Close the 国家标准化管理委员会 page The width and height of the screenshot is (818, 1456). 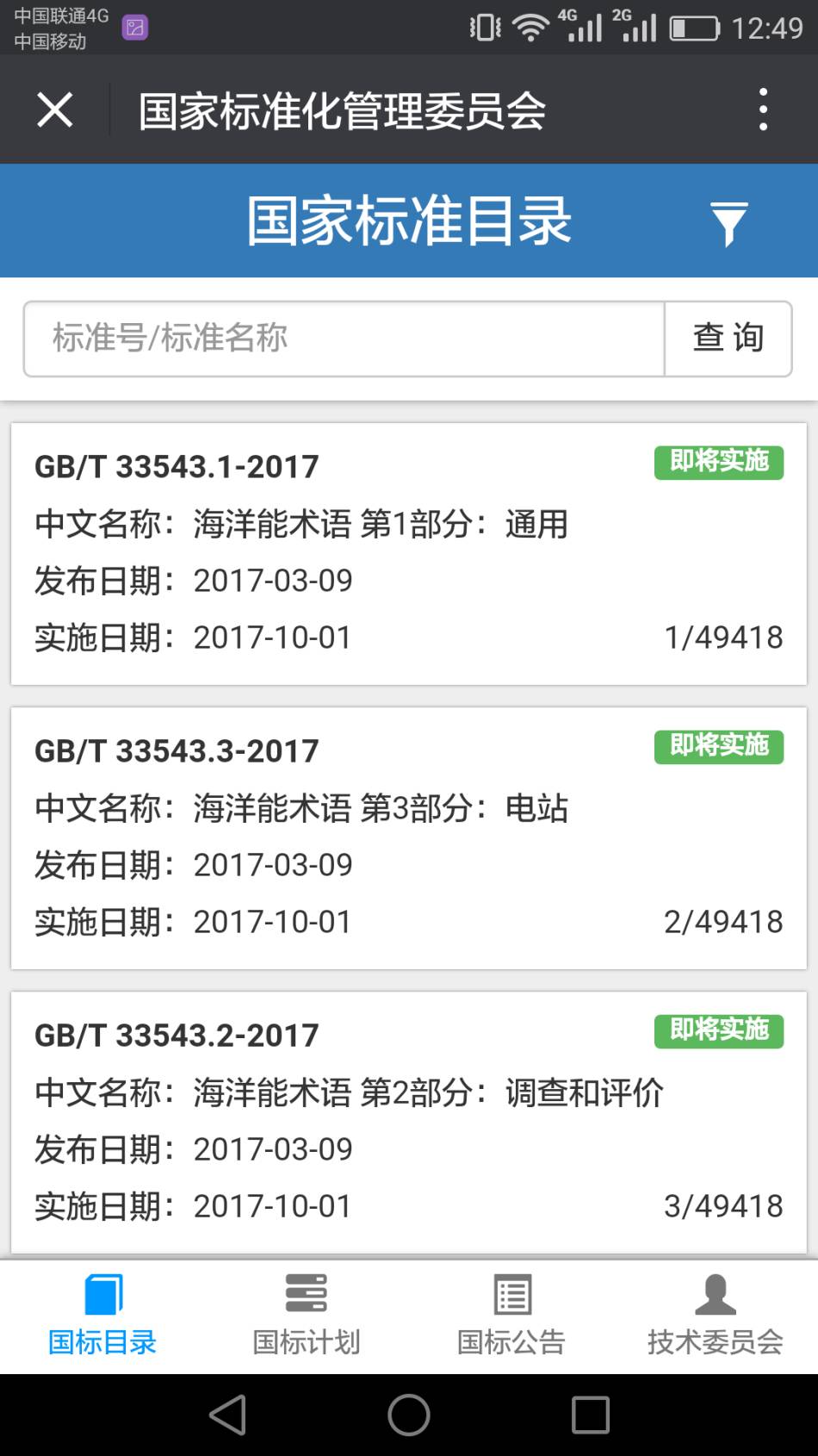pos(55,110)
